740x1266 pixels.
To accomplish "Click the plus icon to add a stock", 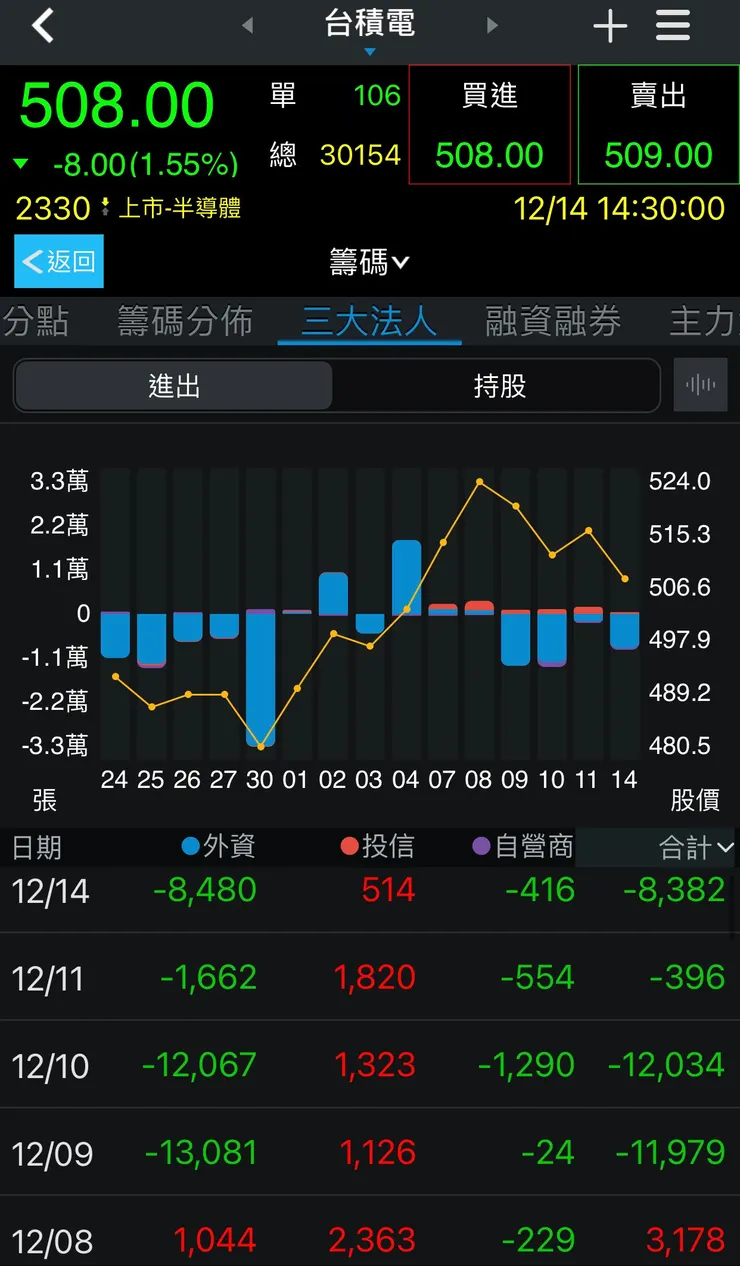I will coord(610,26).
